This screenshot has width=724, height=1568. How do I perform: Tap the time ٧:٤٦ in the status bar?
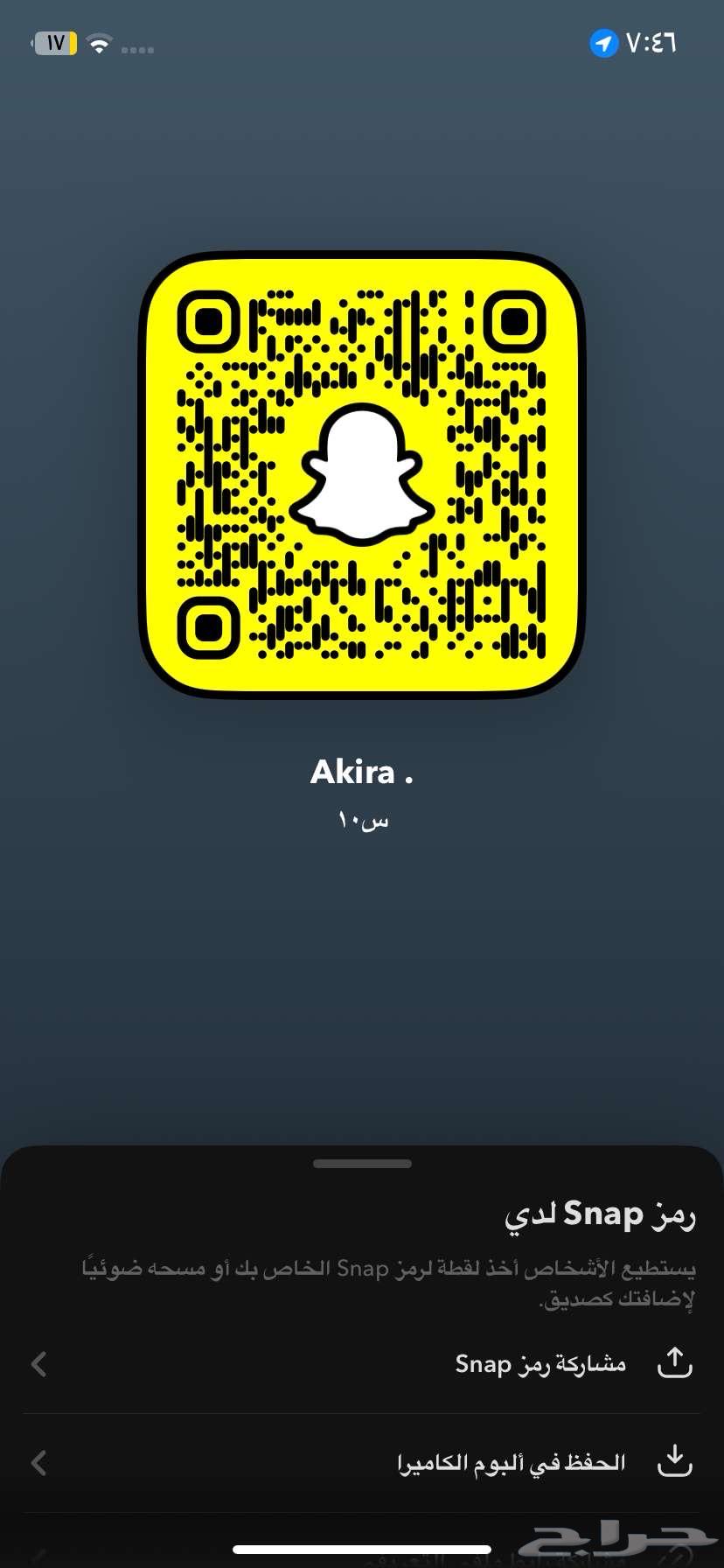click(x=651, y=42)
